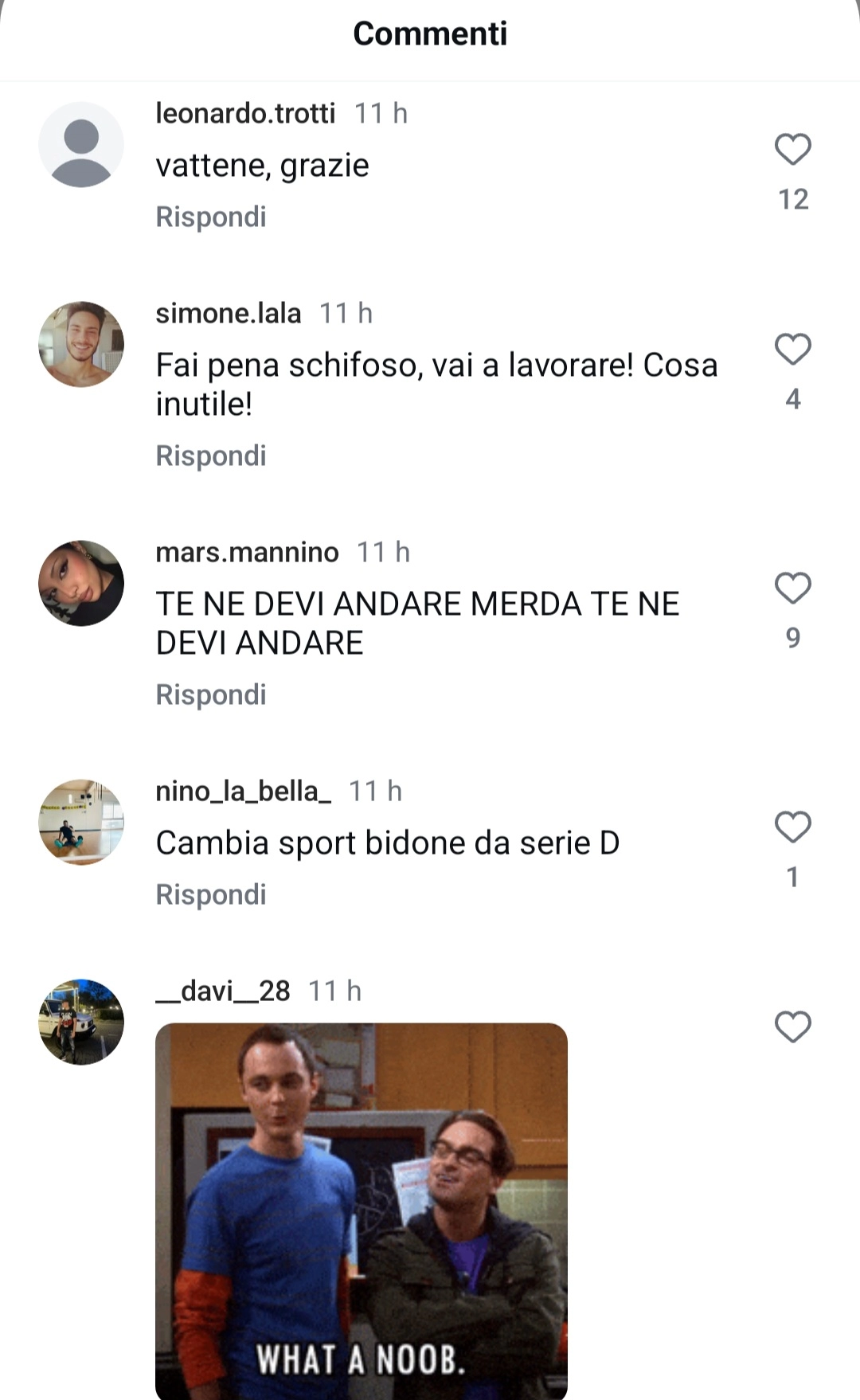Tap the Commenti header at the top

point(430,34)
